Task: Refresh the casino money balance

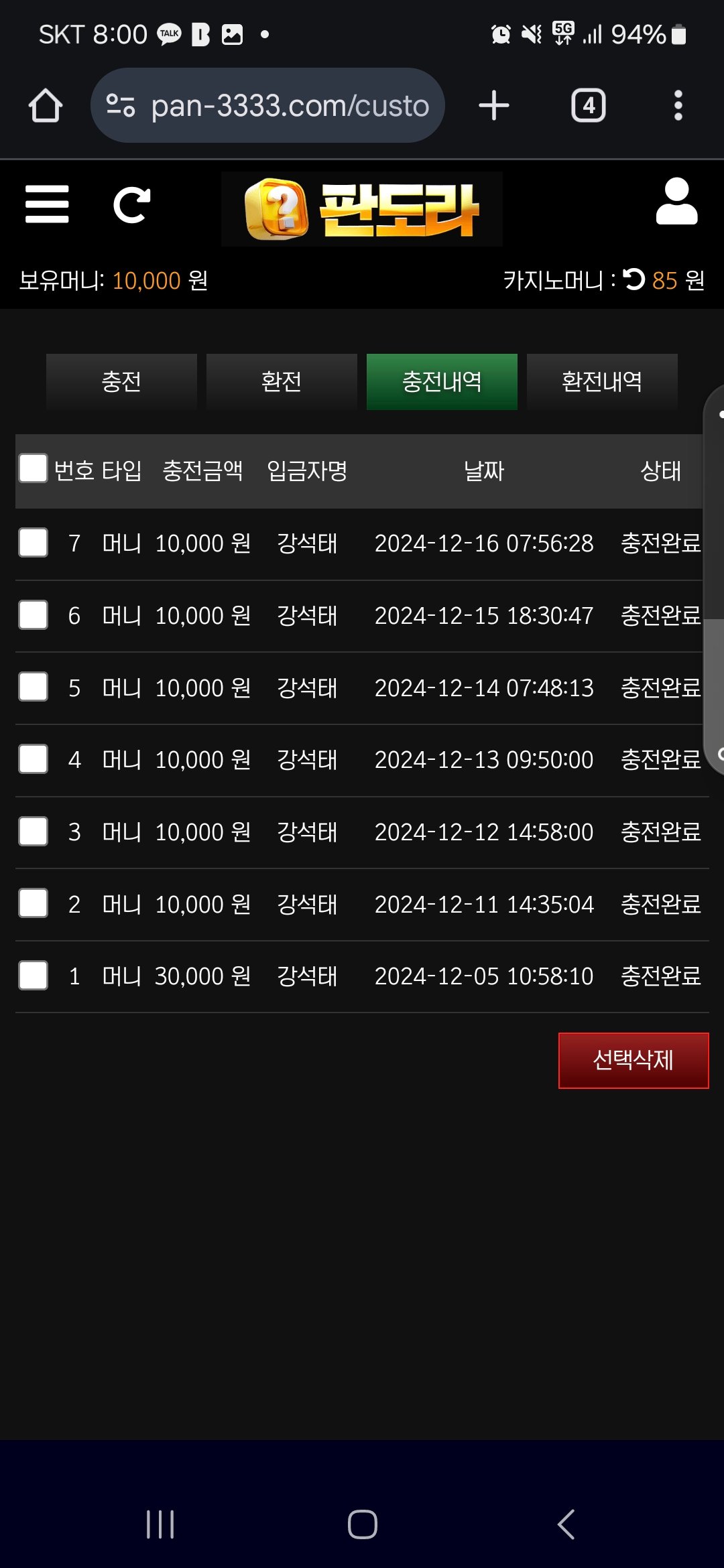Action: point(633,279)
